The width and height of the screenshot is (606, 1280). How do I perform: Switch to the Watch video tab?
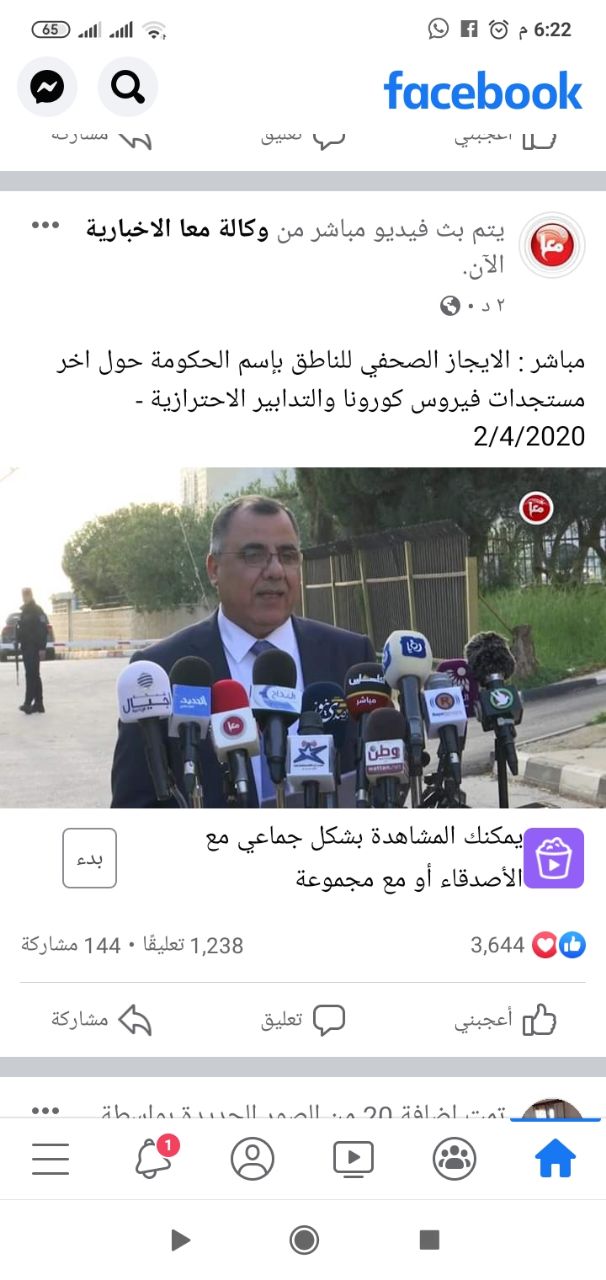(x=353, y=1158)
